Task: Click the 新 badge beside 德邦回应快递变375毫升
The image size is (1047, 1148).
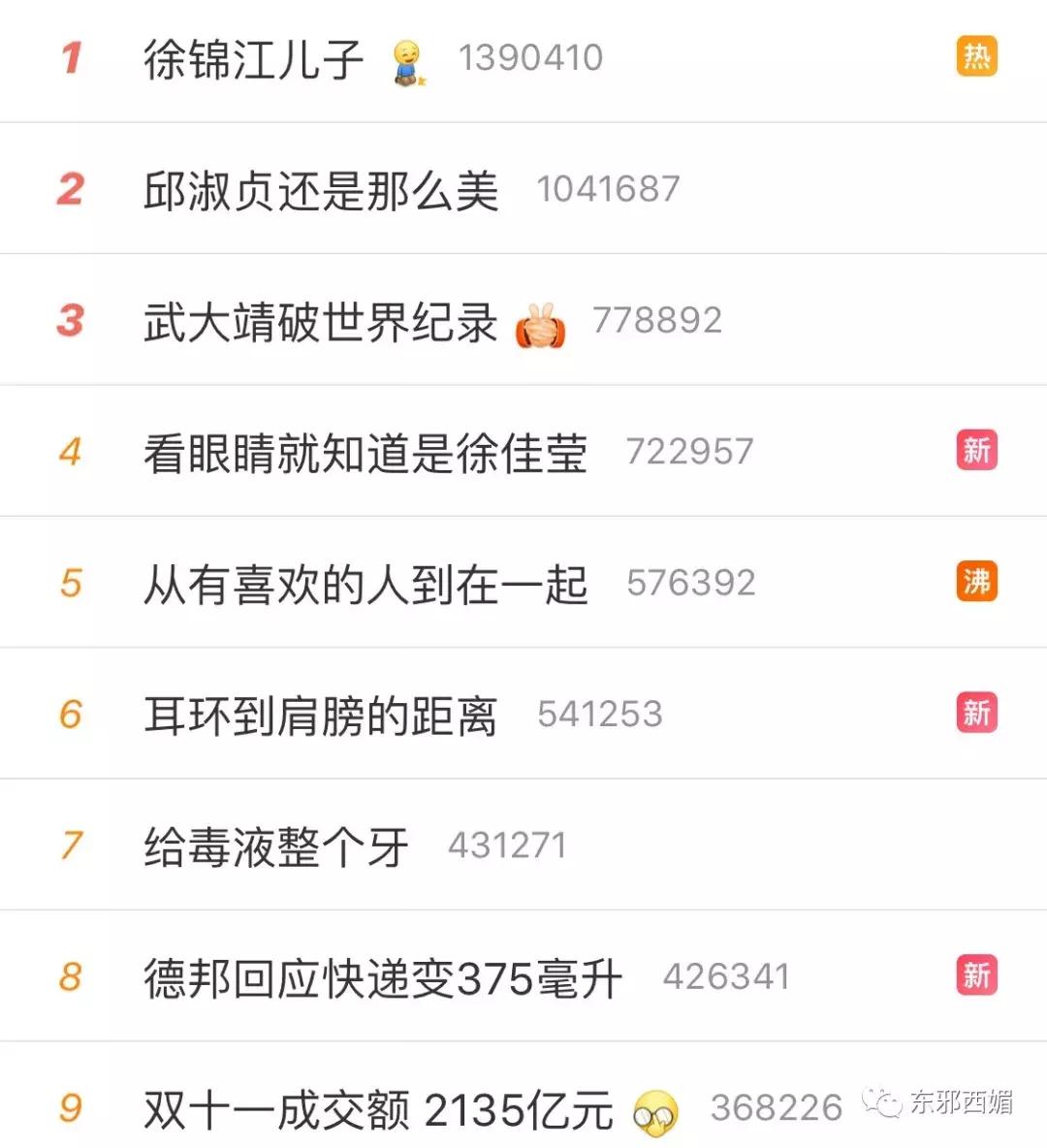Action: click(x=976, y=976)
